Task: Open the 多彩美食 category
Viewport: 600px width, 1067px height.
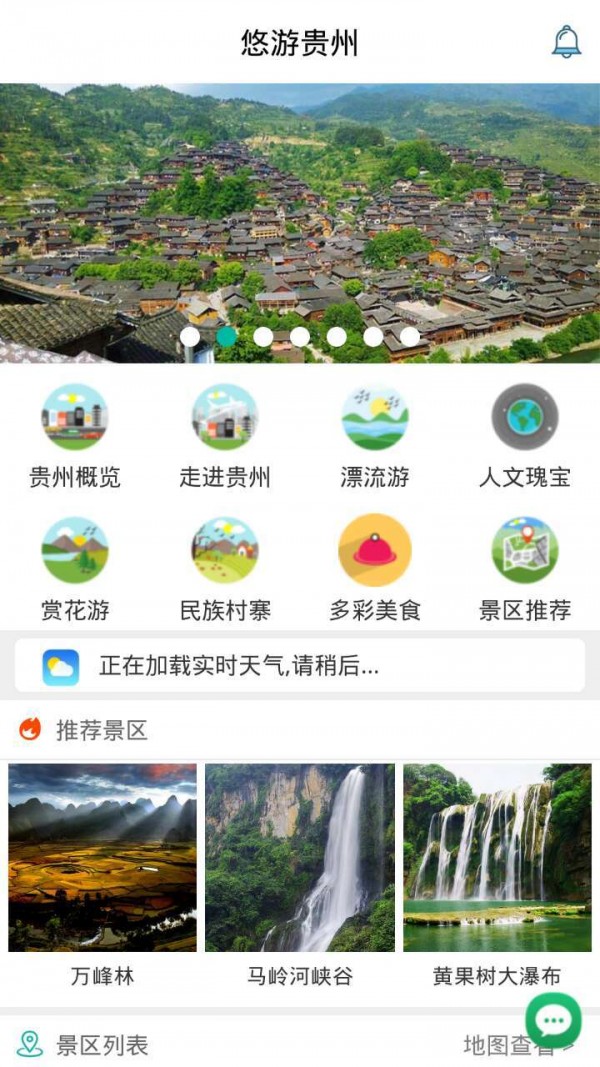Action: pyautogui.click(x=375, y=570)
